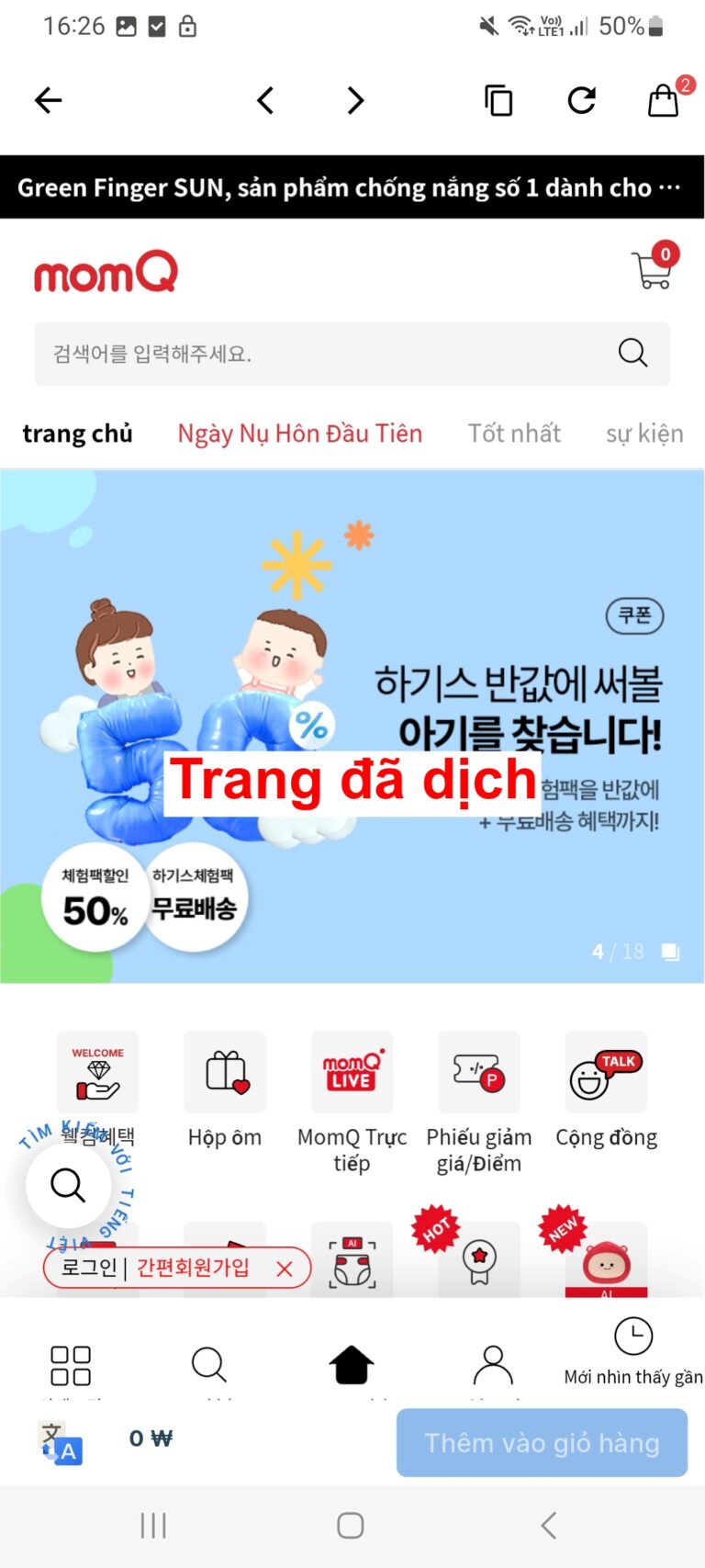Go to the previous page with left chevron
The image size is (705, 1568).
[x=265, y=100]
